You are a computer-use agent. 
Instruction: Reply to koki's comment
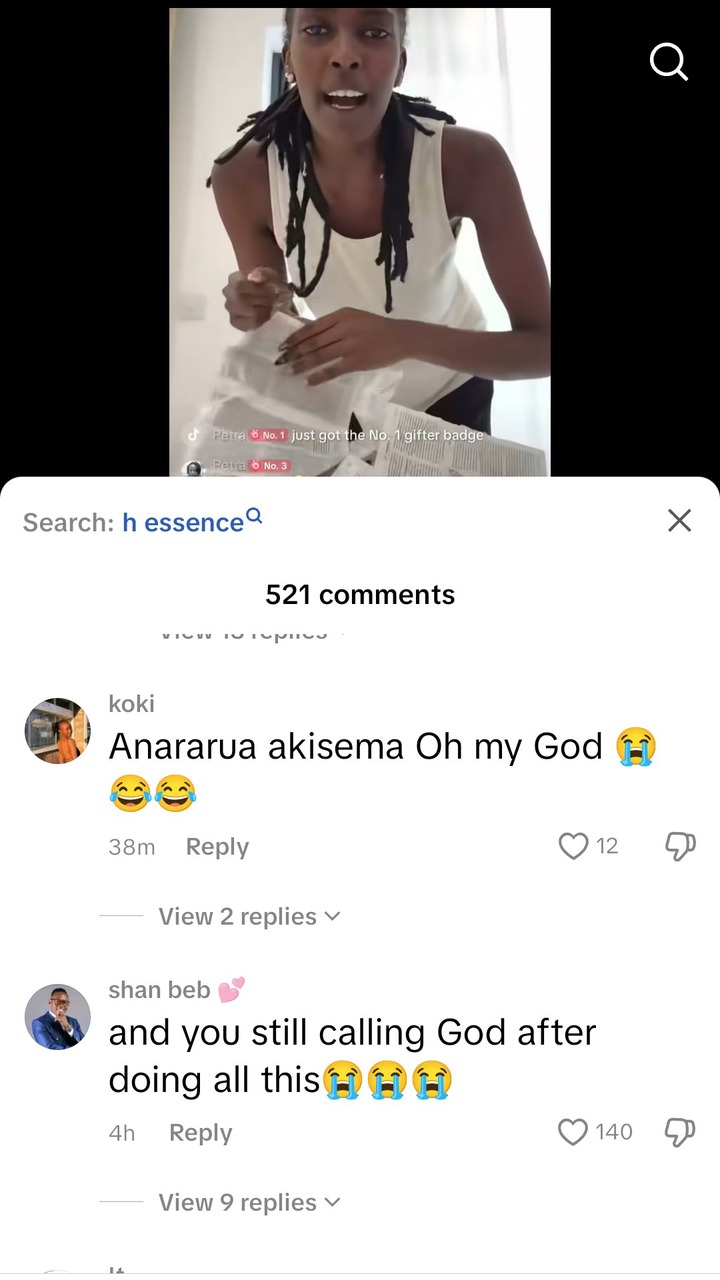(217, 847)
